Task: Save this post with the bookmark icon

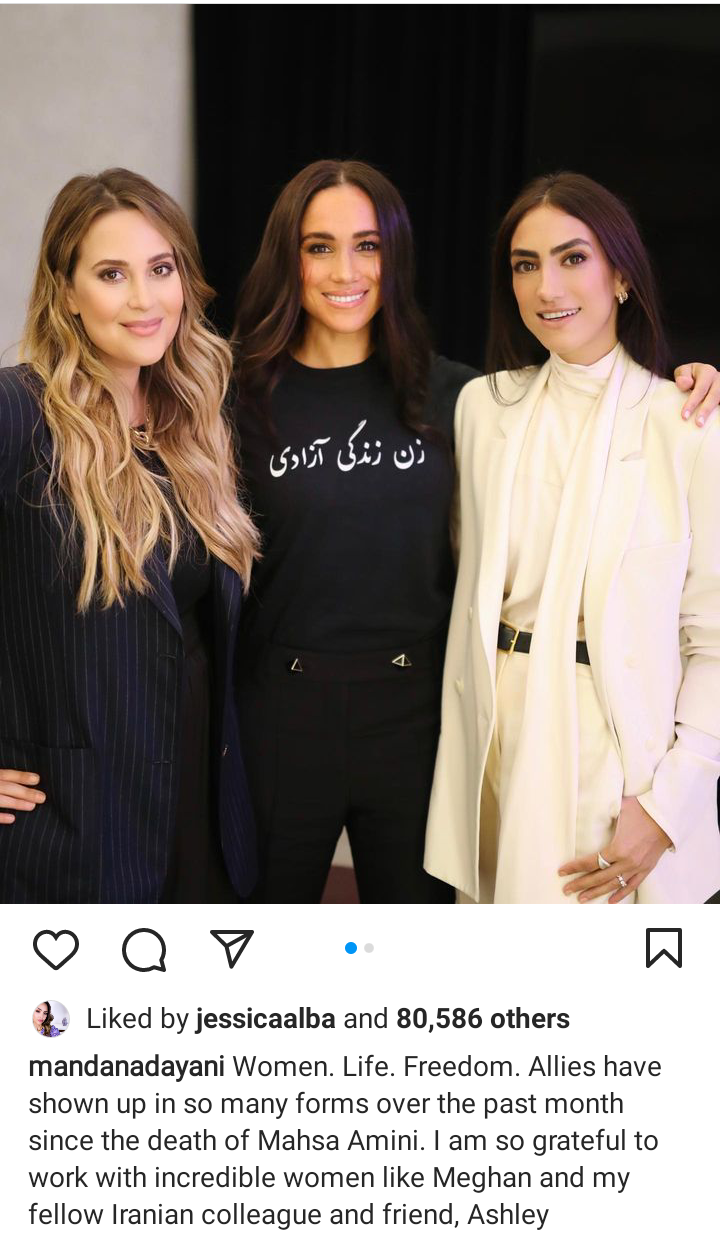Action: [664, 948]
